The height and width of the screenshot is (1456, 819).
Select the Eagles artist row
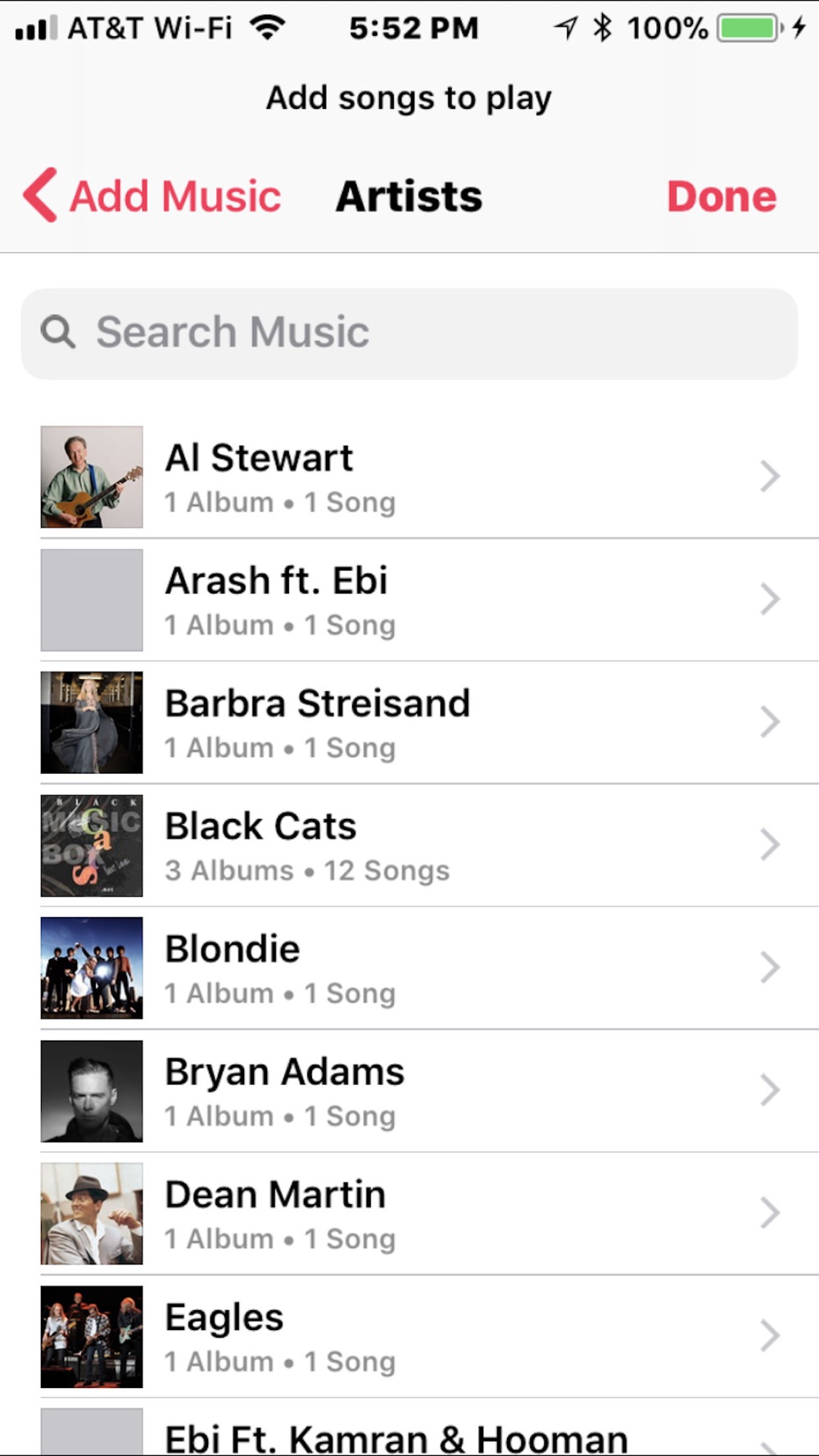click(x=409, y=1336)
